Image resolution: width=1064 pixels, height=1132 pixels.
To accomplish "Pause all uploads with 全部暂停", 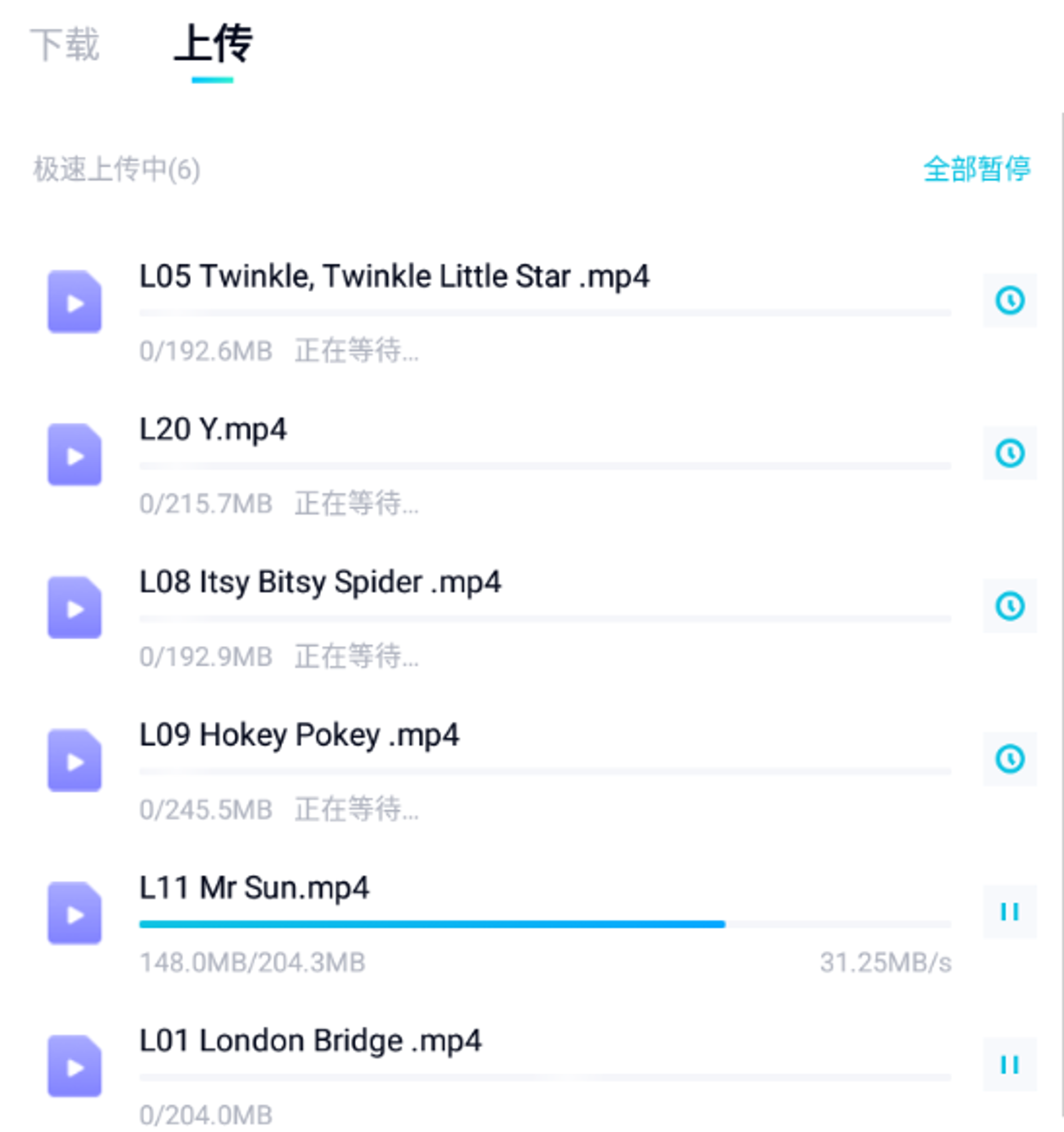I will click(976, 169).
